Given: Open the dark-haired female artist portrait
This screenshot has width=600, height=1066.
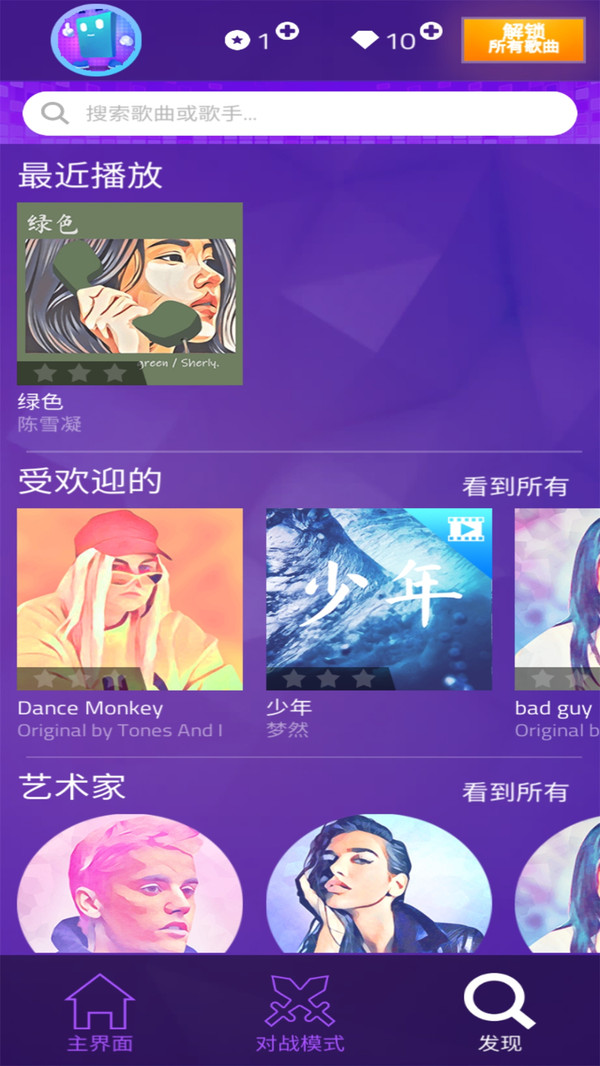Looking at the screenshot, I should click(378, 885).
